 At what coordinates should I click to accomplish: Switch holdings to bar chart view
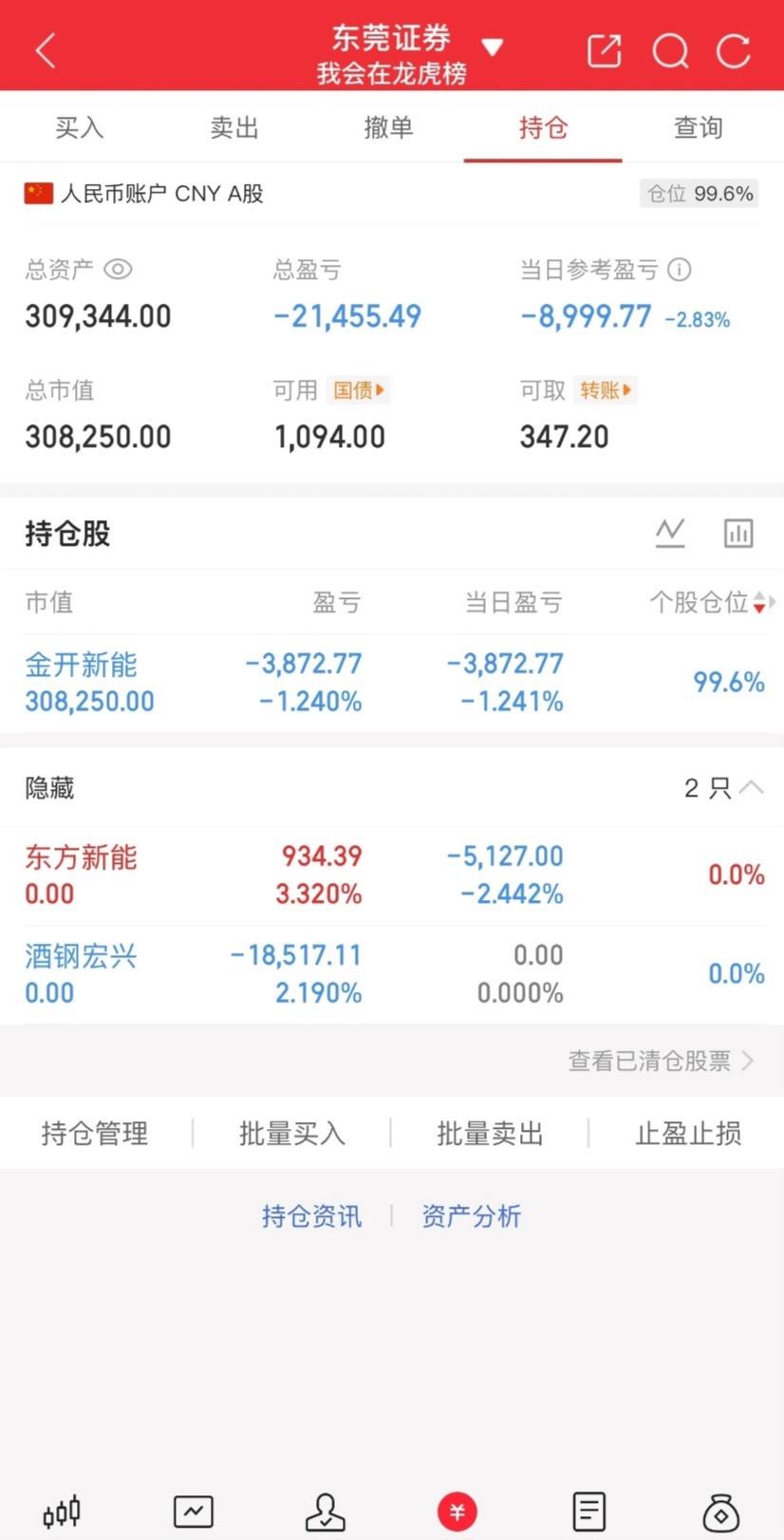point(738,533)
